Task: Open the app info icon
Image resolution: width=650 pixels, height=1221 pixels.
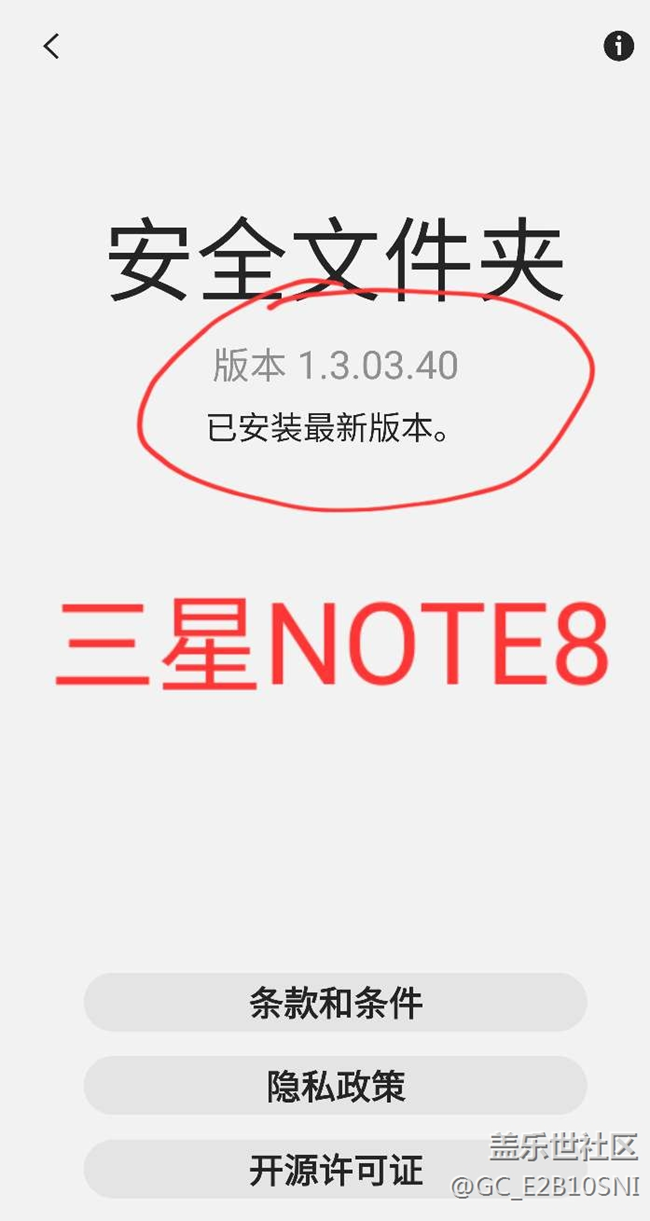Action: tap(618, 46)
